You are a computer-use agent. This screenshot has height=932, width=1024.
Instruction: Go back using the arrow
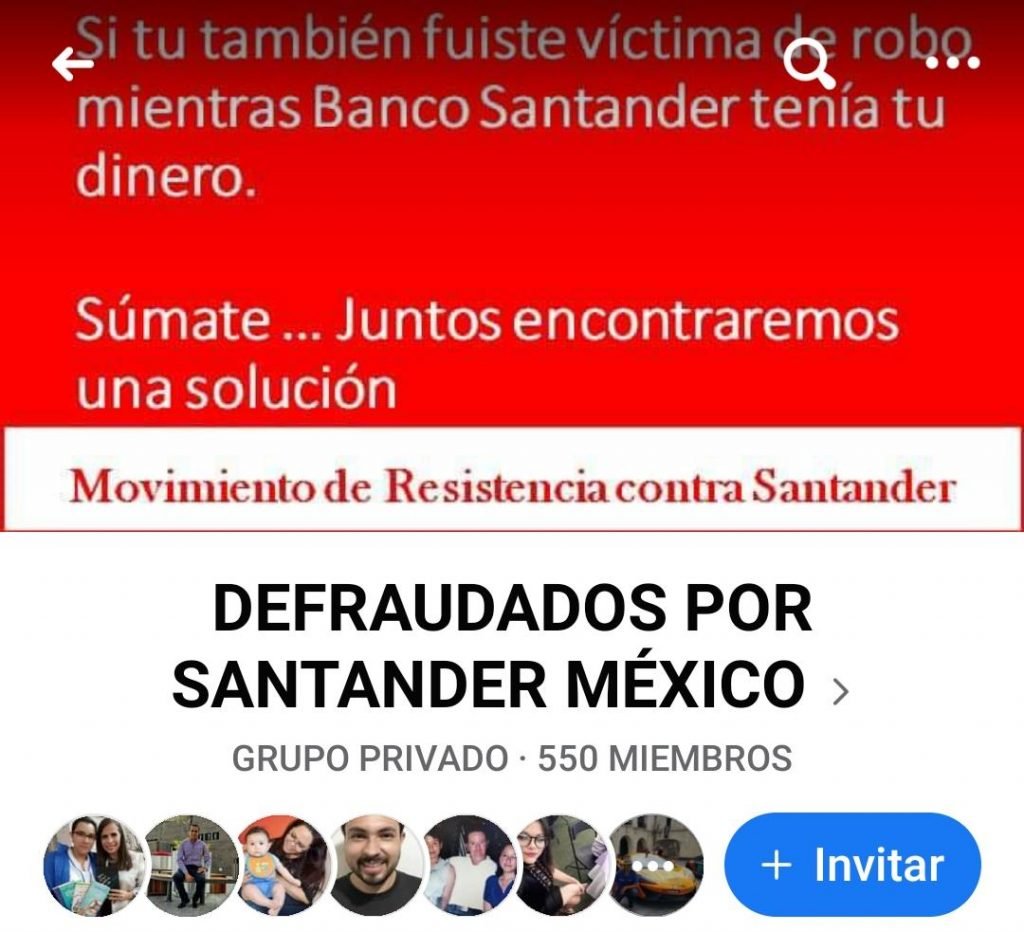pos(73,64)
